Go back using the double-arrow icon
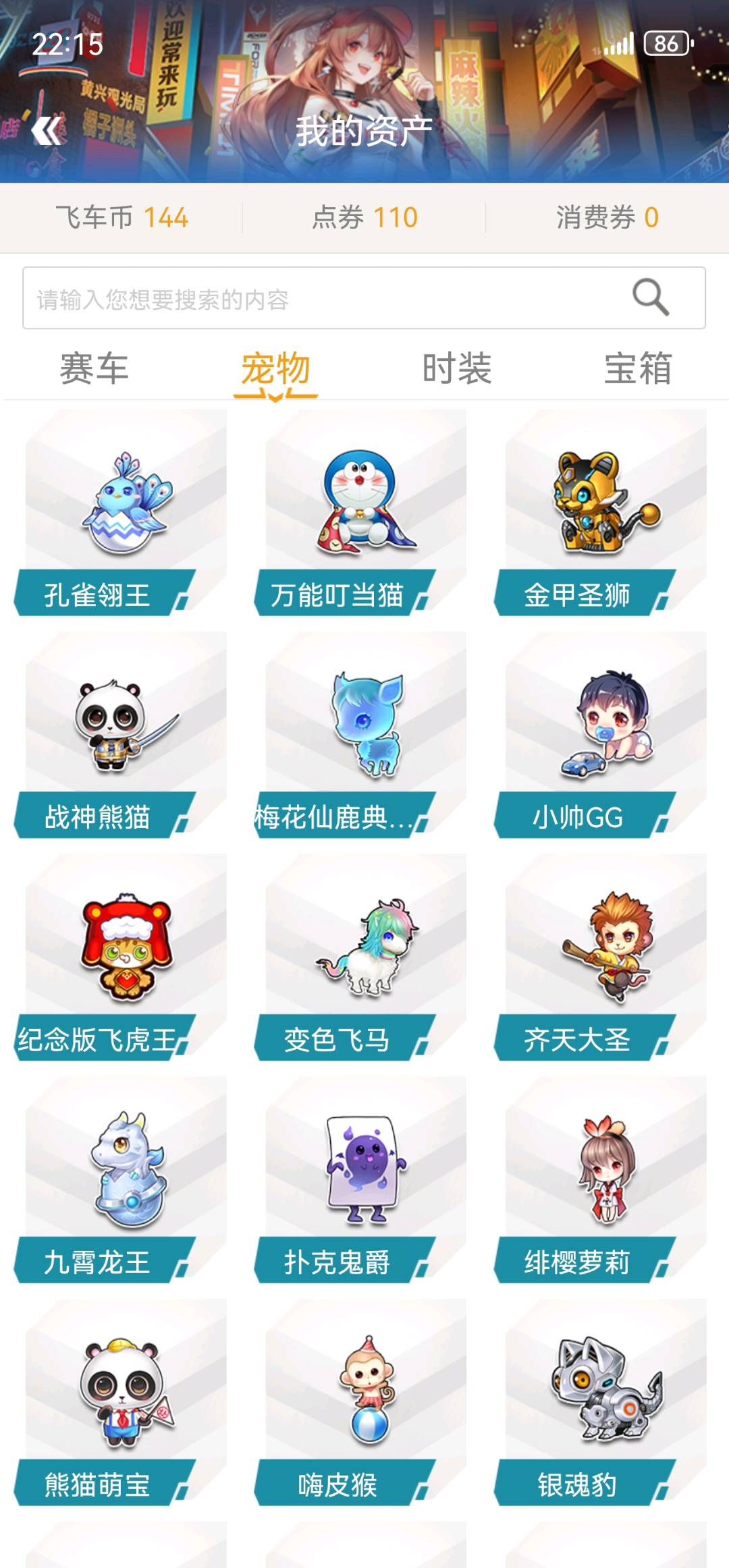 tap(46, 131)
